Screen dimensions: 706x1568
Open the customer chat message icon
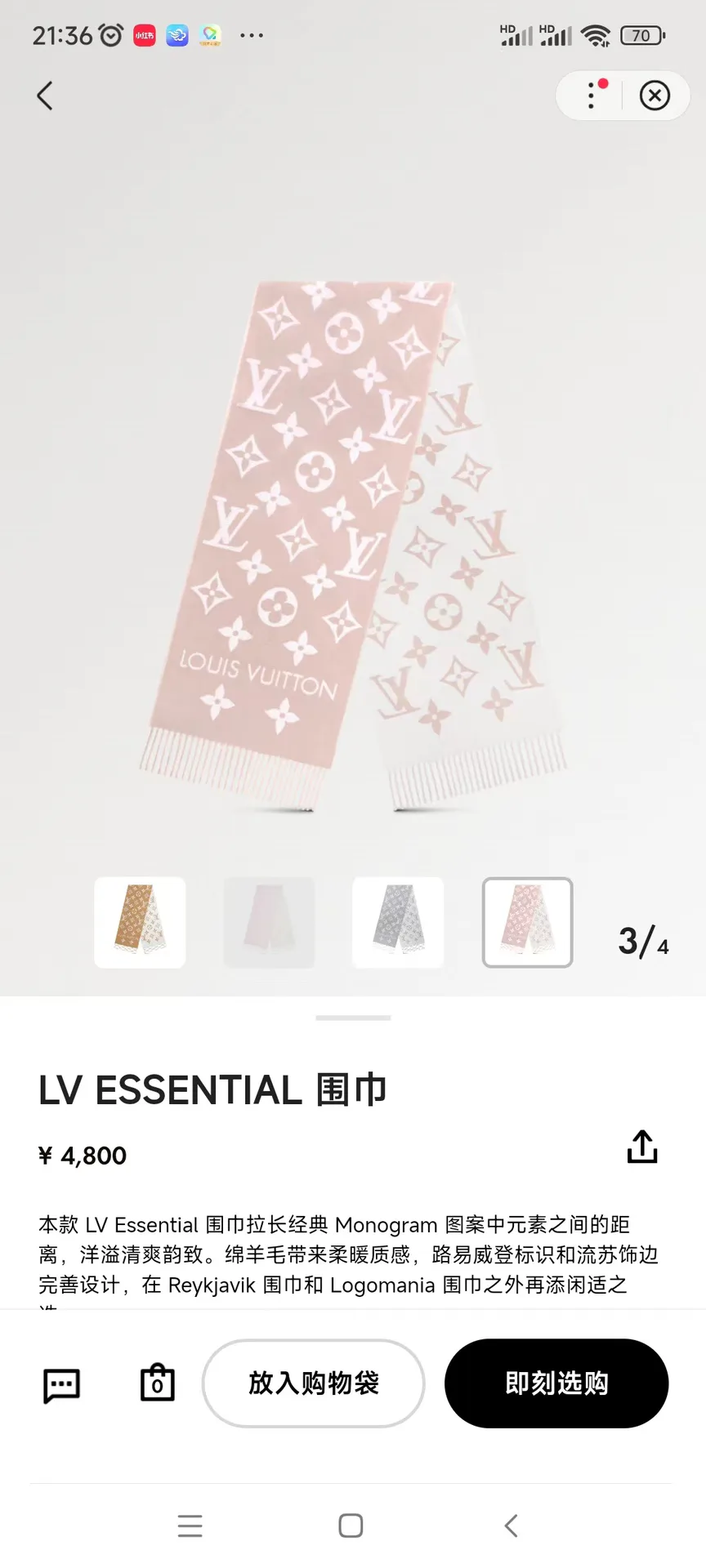click(61, 1386)
